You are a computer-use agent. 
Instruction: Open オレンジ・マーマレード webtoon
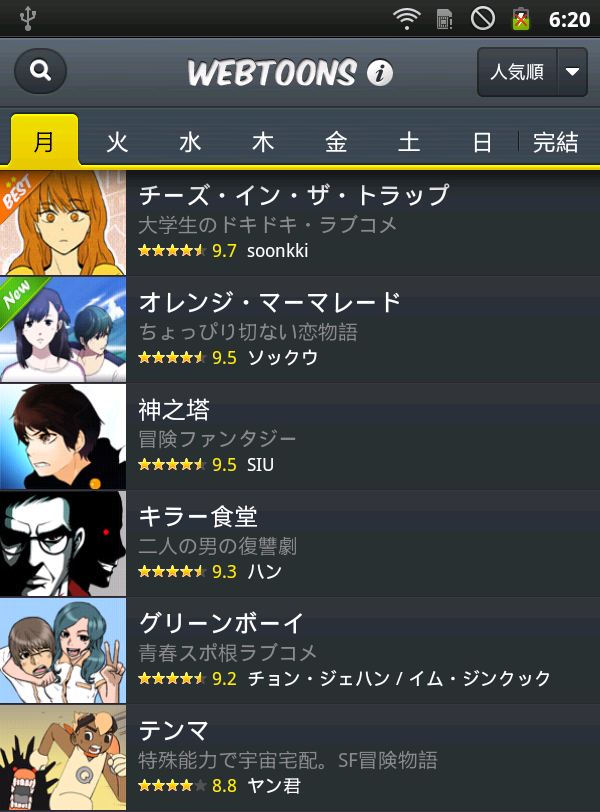[300, 329]
